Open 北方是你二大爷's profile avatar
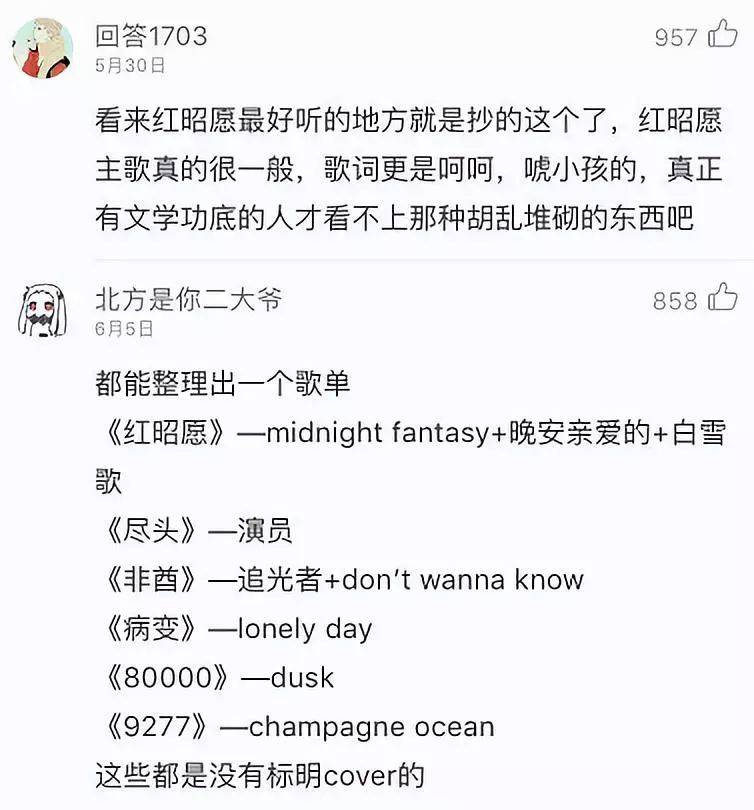754x810 pixels. tap(42, 311)
